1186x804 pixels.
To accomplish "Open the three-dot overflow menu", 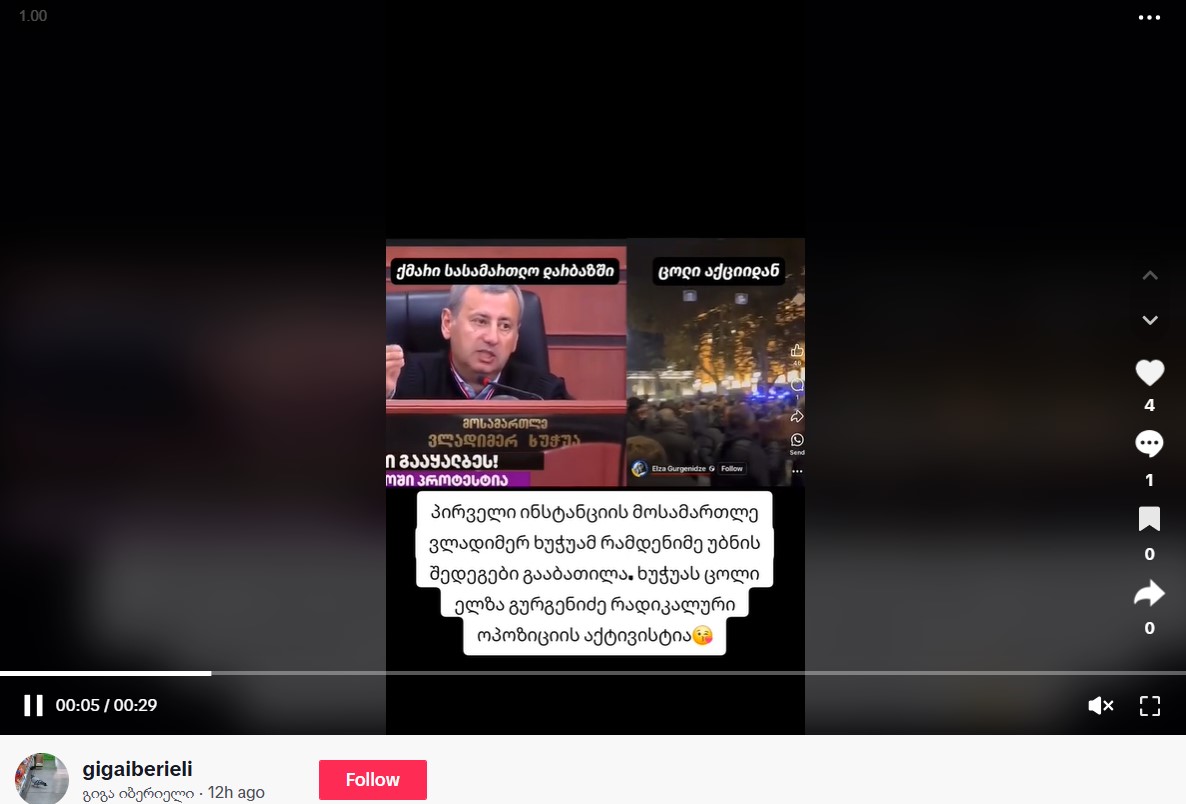I will (1150, 17).
